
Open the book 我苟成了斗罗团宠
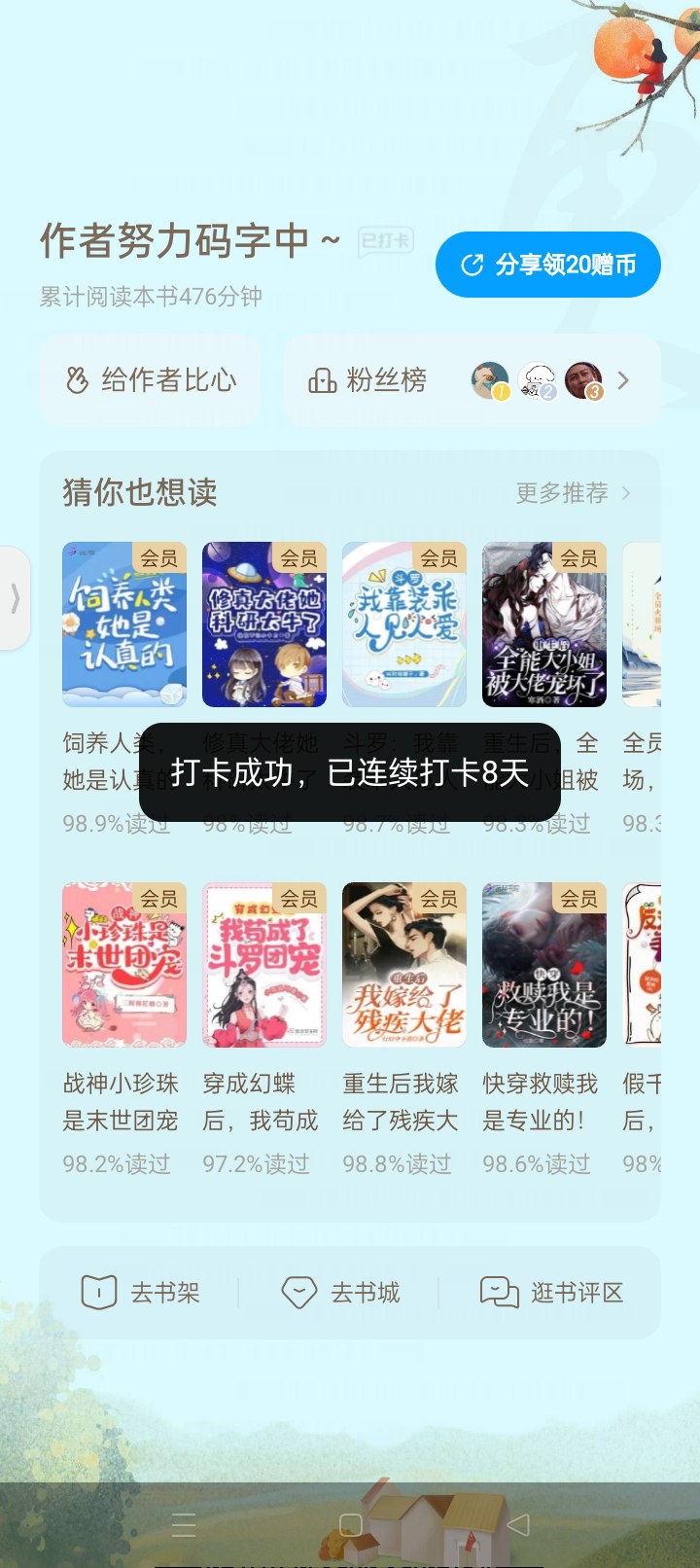coord(264,965)
